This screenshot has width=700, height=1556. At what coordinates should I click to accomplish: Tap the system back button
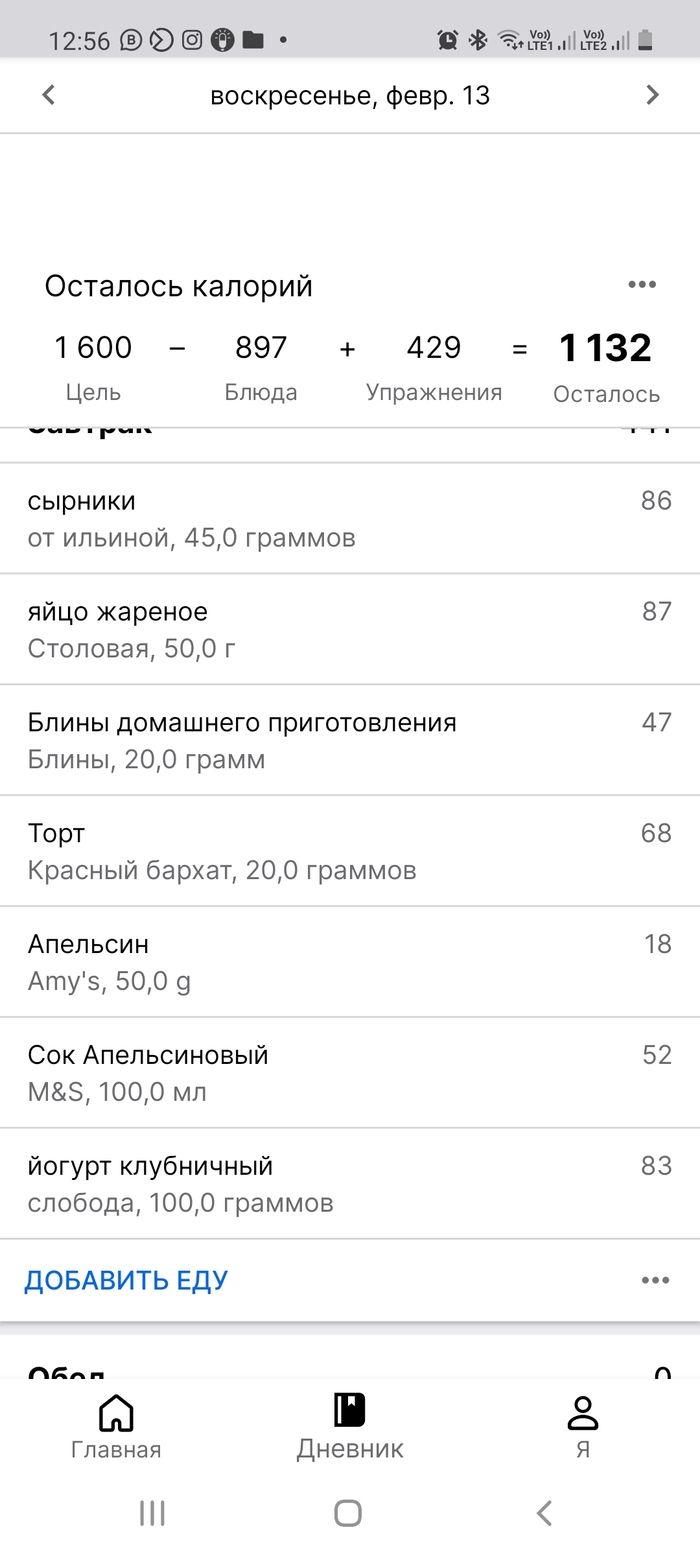[x=544, y=1513]
